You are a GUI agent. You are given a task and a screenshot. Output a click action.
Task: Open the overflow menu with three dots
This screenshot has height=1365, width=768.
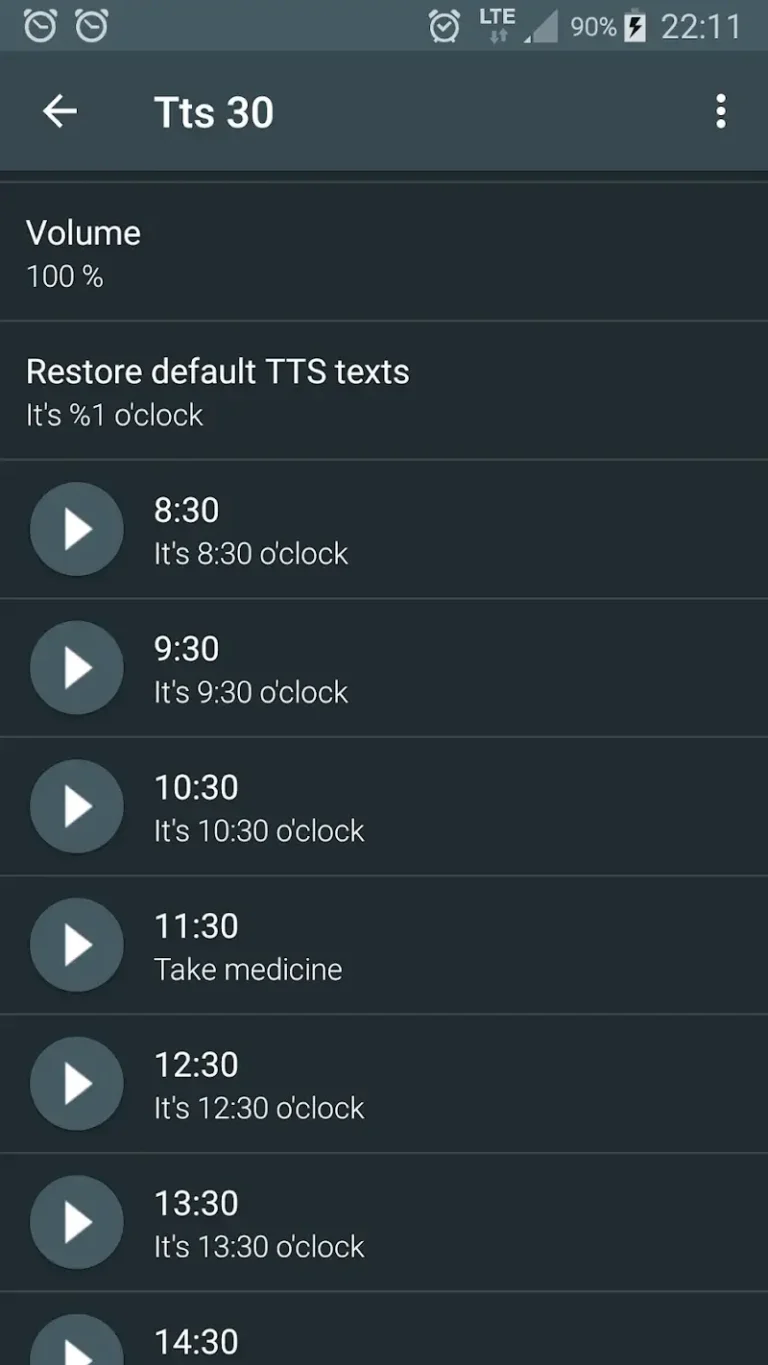721,111
